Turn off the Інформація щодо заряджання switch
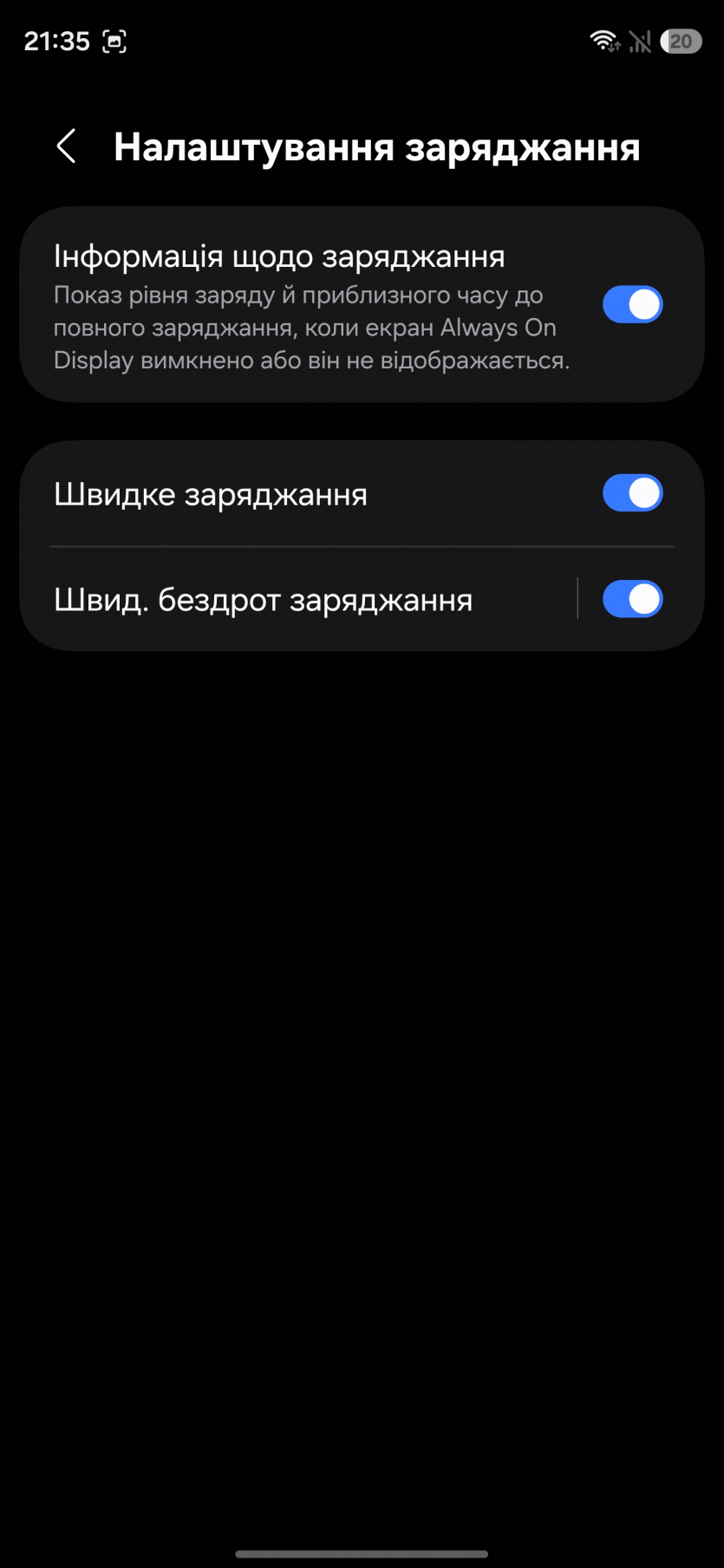 pos(632,304)
